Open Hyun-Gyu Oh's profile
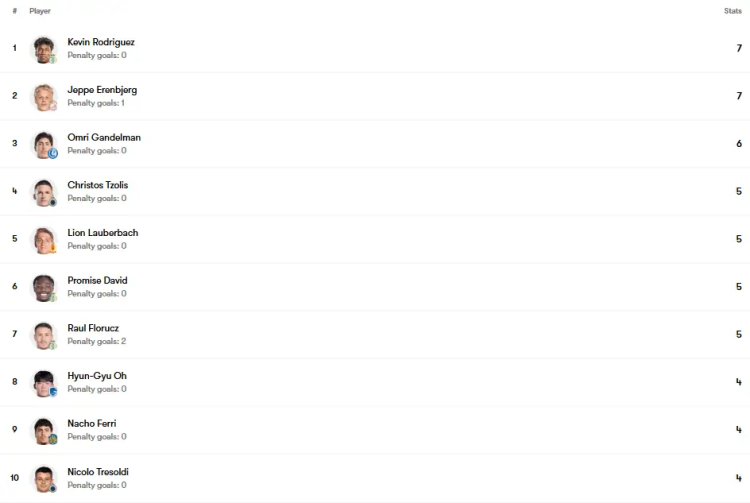This screenshot has width=750, height=503. [x=97, y=376]
